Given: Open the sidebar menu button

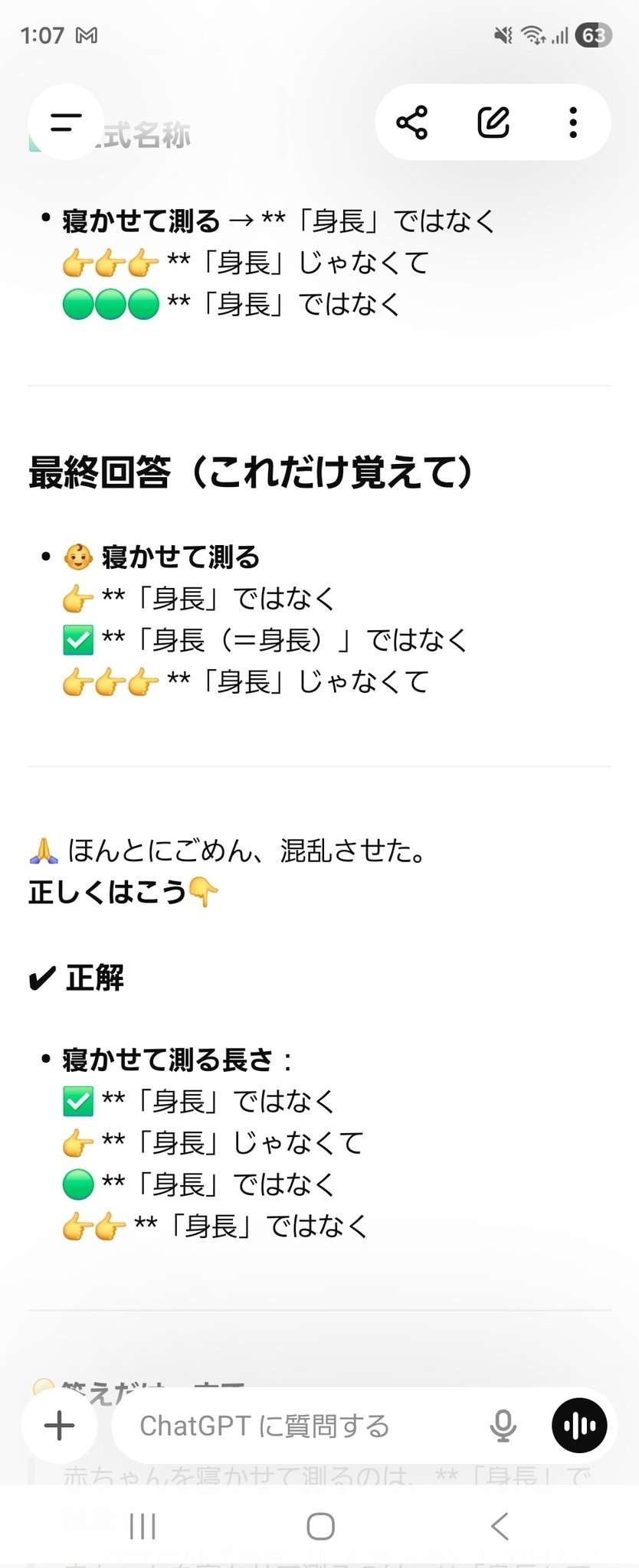Looking at the screenshot, I should click(66, 122).
